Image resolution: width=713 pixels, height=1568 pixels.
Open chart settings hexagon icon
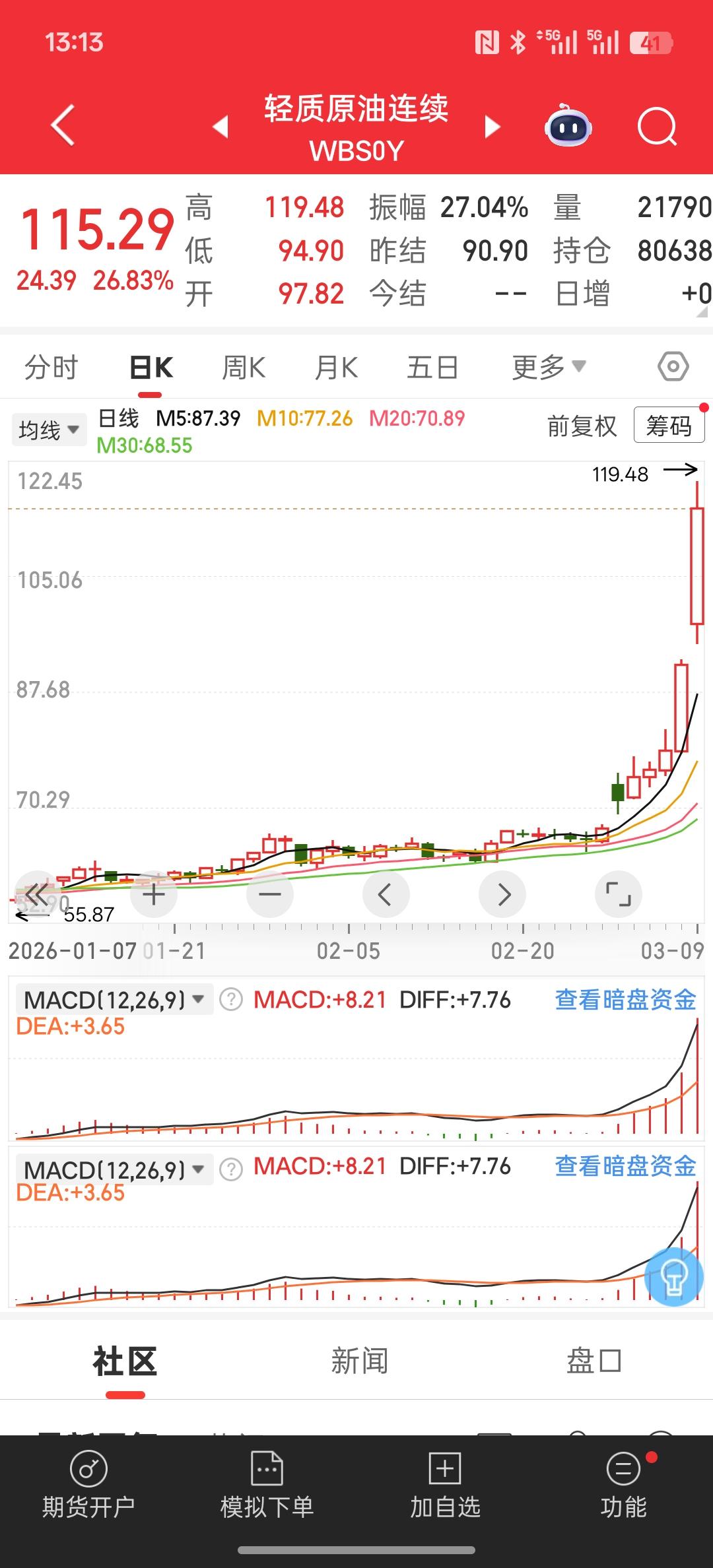673,367
